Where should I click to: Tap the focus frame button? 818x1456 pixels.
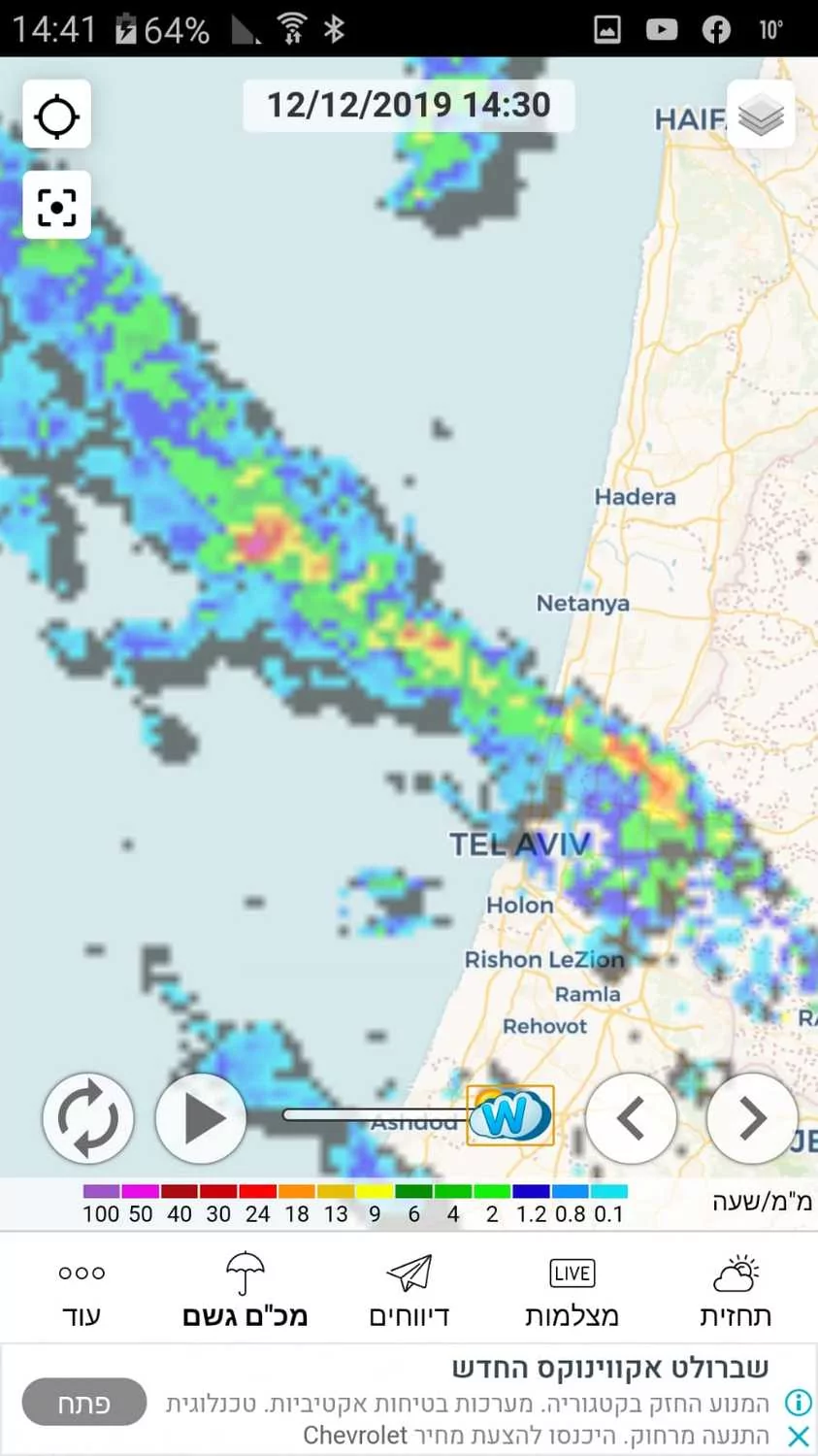56,206
